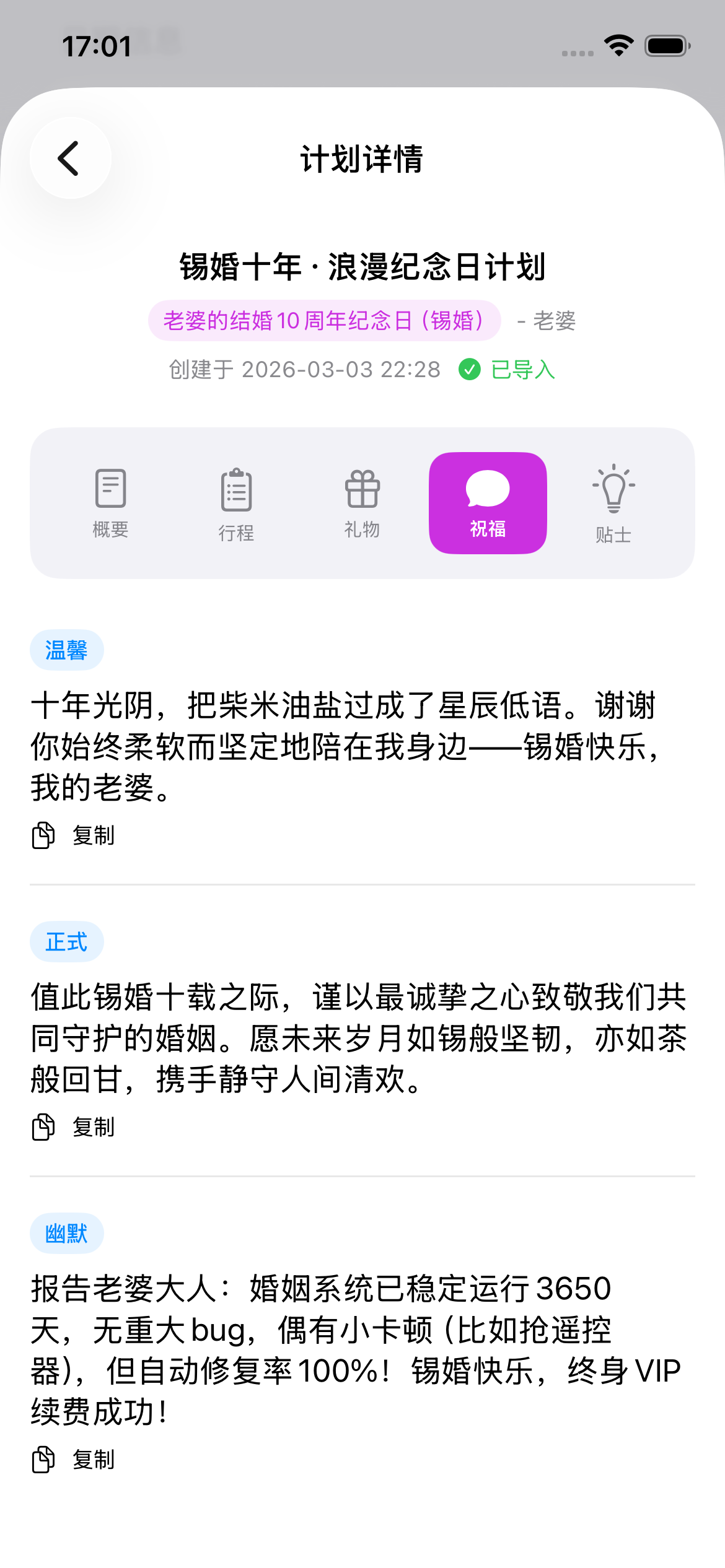Click the plan title 锡婚十年·浪漫纪念日计划
Image resolution: width=725 pixels, height=1568 pixels.
click(x=362, y=266)
